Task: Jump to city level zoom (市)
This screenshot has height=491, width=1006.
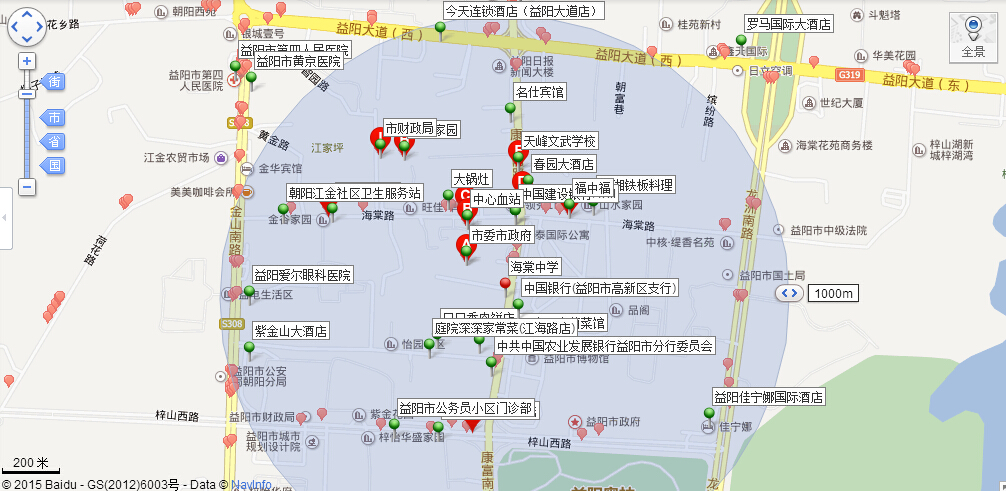Action: [x=54, y=118]
